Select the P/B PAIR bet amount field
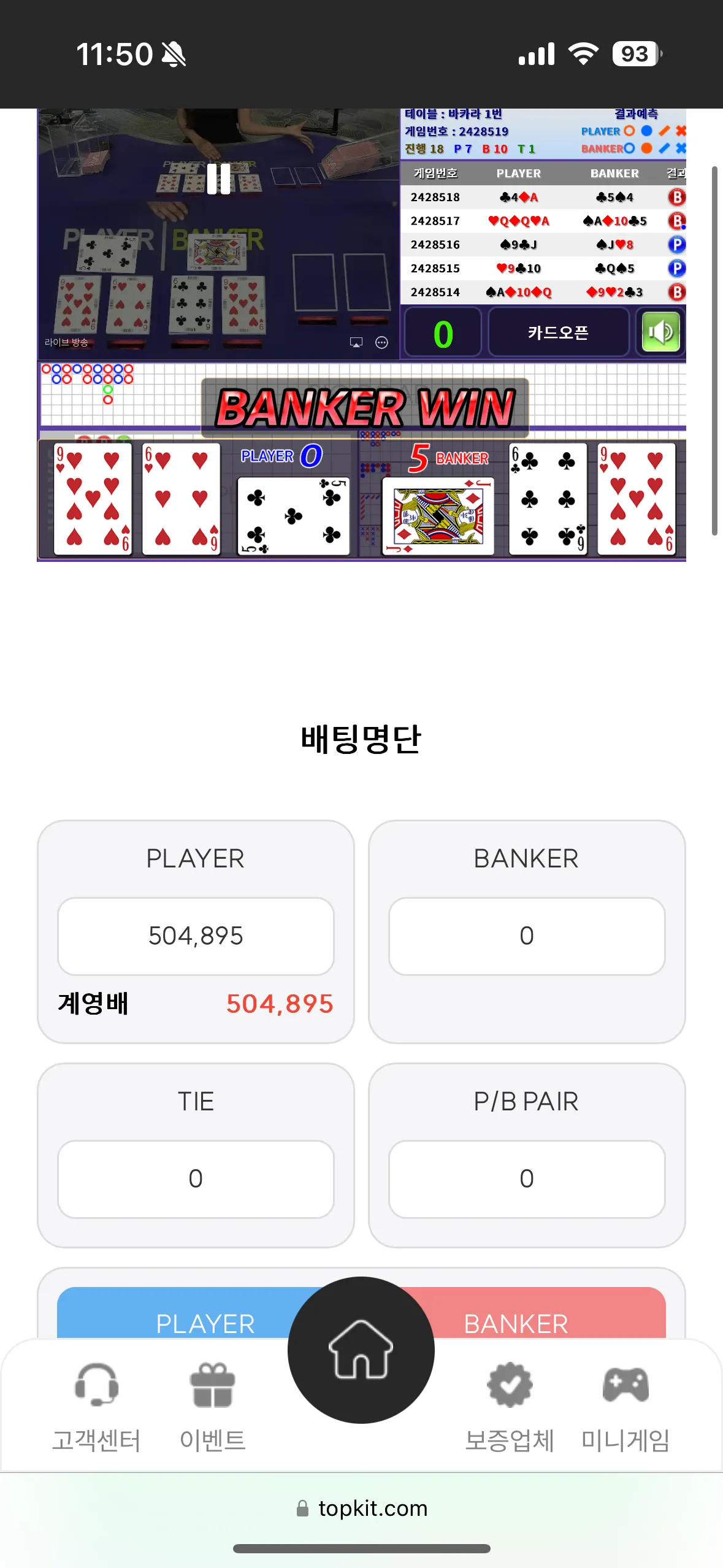The width and height of the screenshot is (723, 1568). click(x=526, y=1178)
